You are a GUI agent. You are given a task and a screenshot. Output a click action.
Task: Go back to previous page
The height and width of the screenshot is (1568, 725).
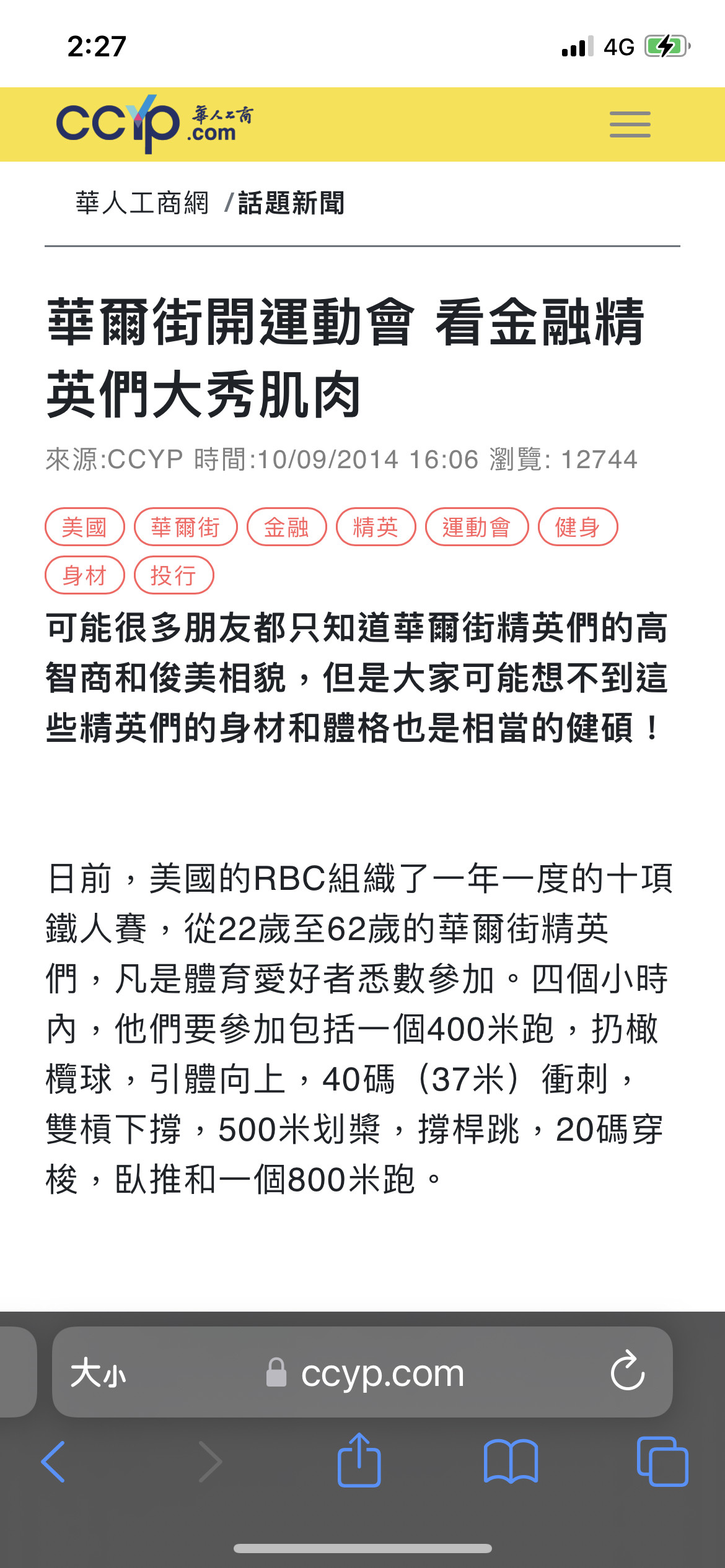click(53, 1461)
